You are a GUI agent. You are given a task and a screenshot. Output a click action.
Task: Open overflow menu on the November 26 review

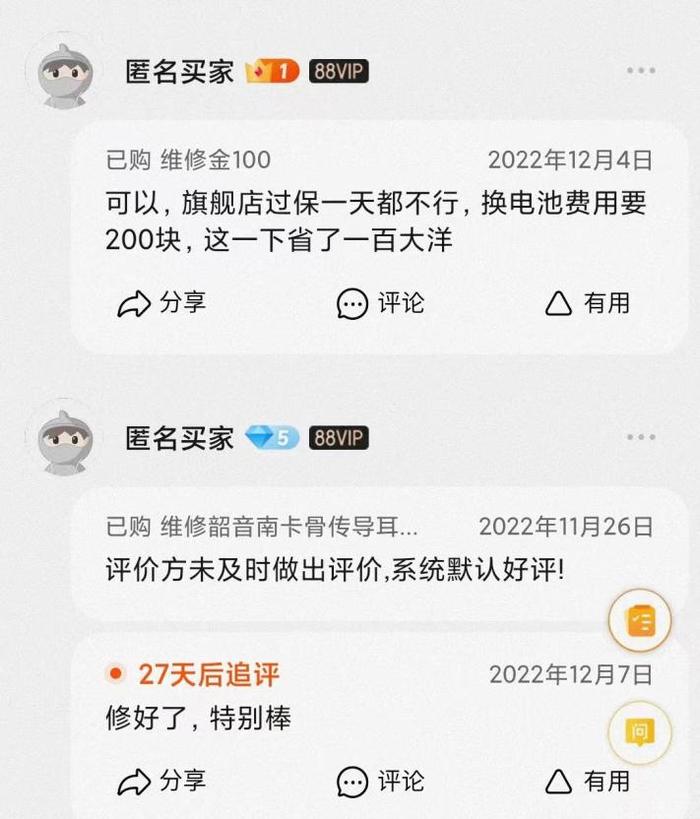(641, 438)
